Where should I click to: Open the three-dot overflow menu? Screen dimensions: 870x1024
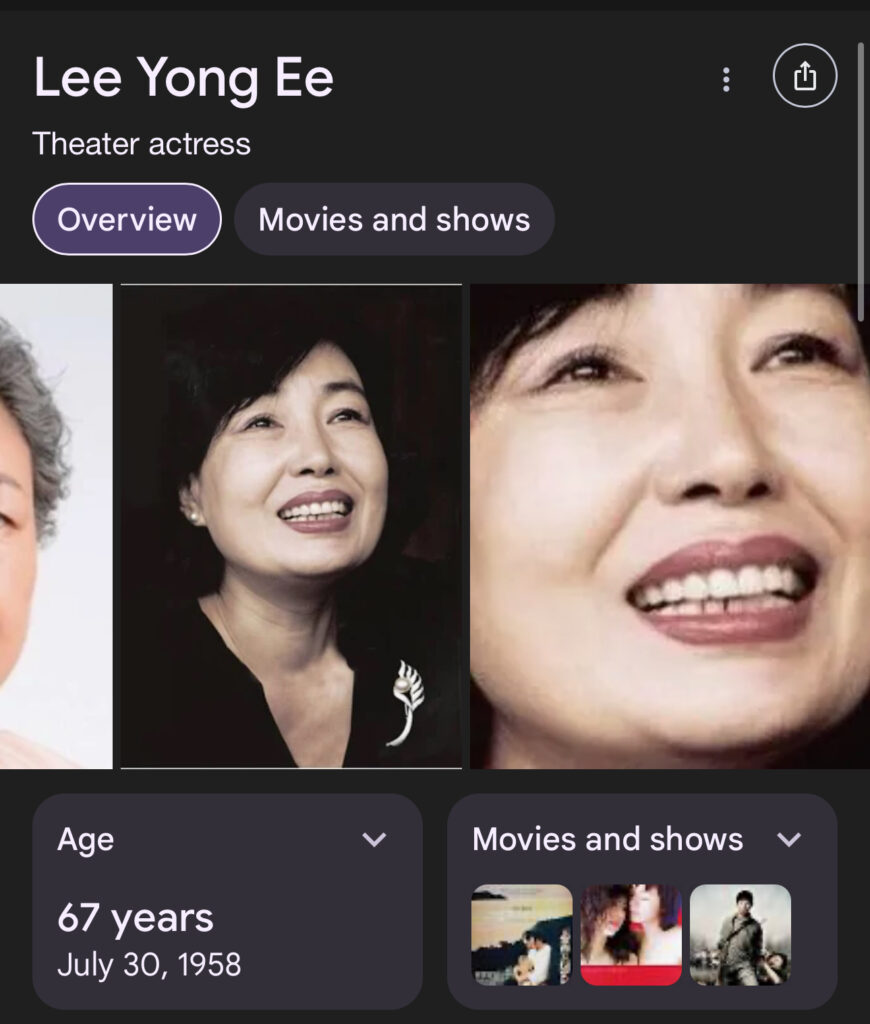point(726,79)
